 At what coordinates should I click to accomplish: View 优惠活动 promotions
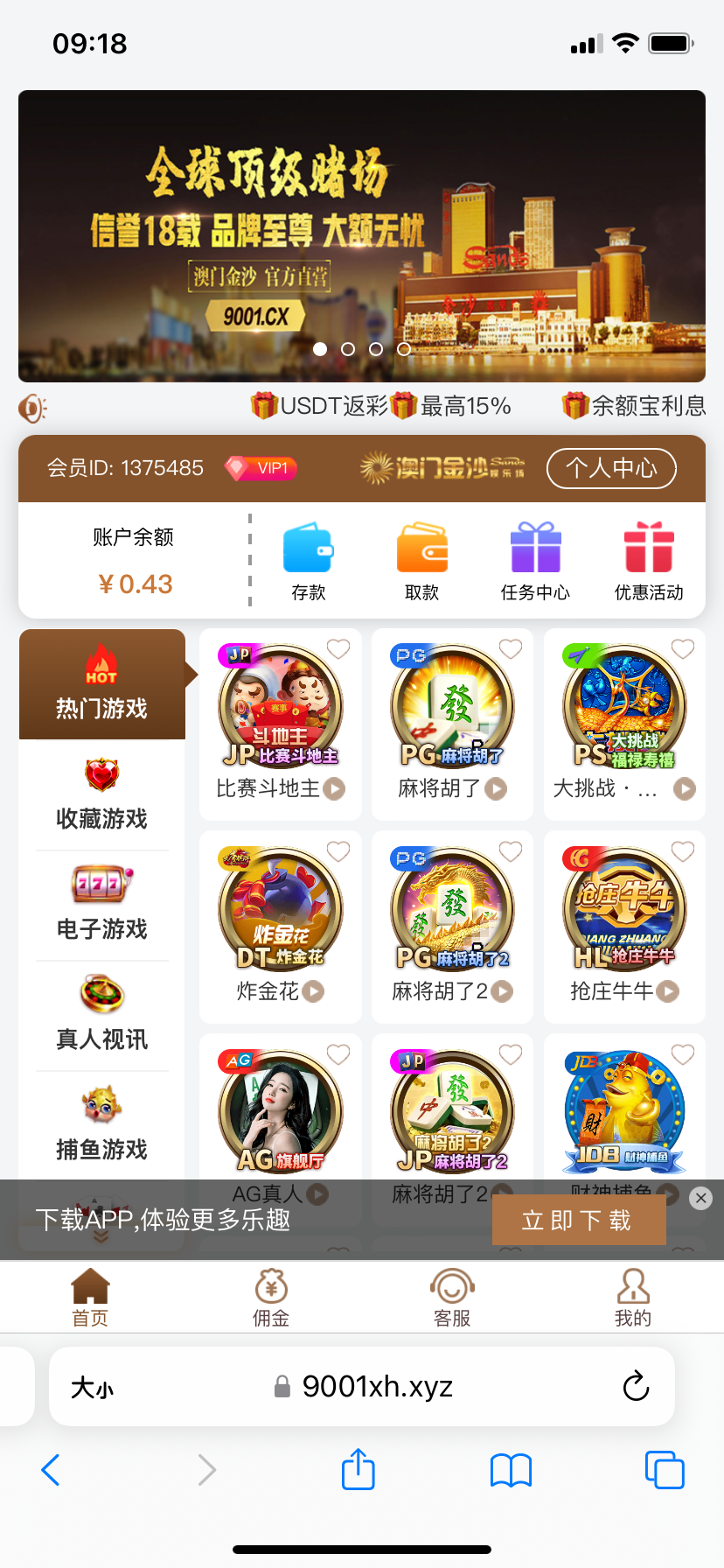tap(649, 560)
